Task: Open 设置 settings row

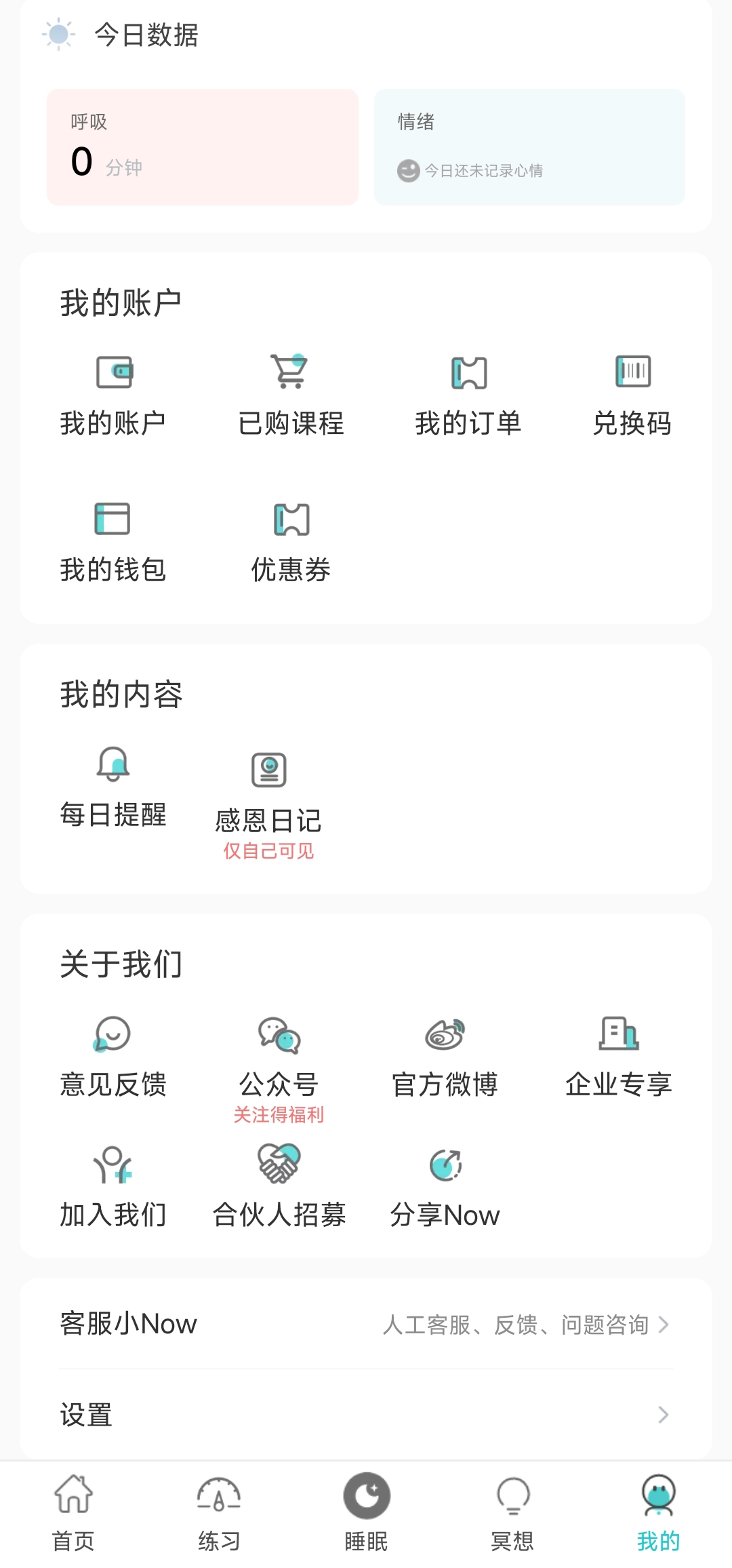Action: [366, 1415]
